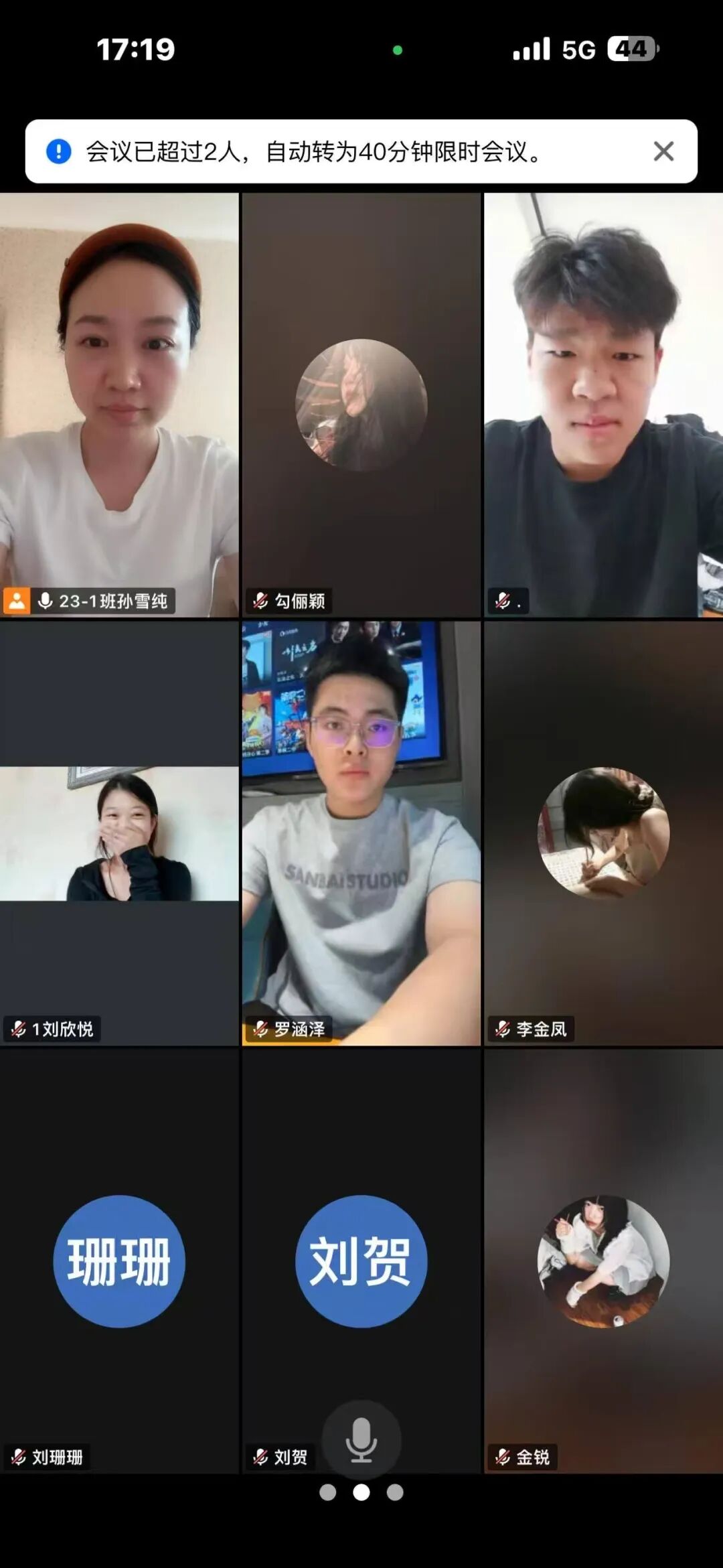Image resolution: width=723 pixels, height=1568 pixels.
Task: Jump to the last page indicator dot
Action: [x=395, y=1492]
